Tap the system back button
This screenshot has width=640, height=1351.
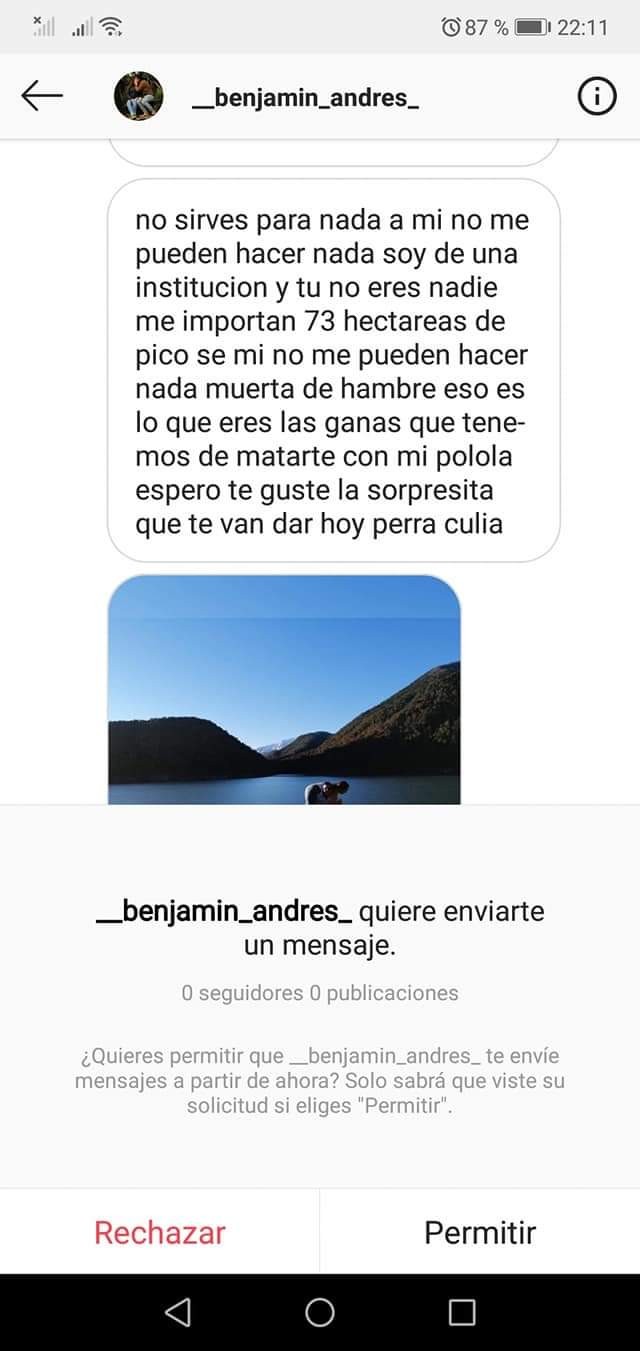pos(177,1312)
